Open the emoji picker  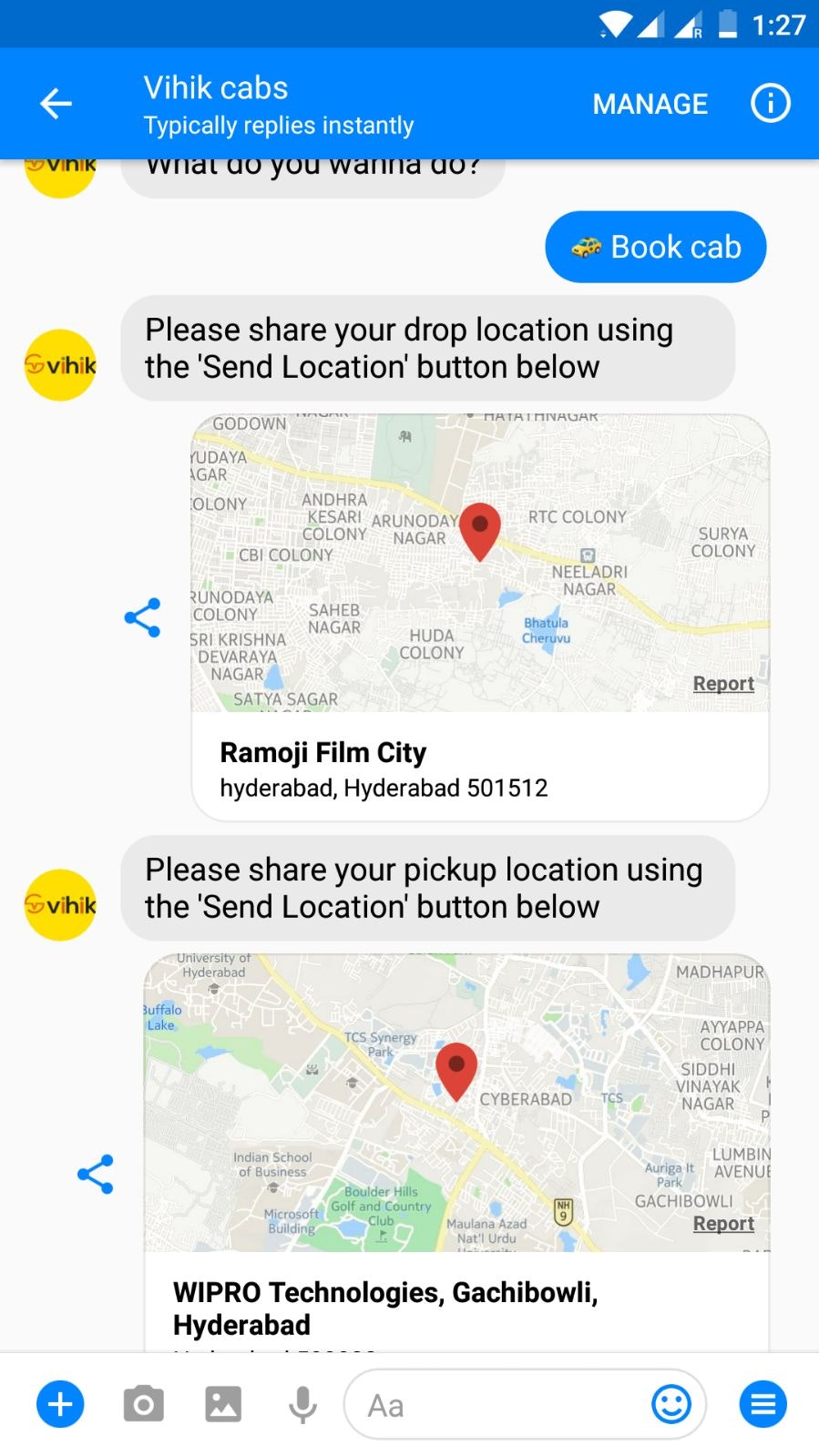[x=671, y=1403]
